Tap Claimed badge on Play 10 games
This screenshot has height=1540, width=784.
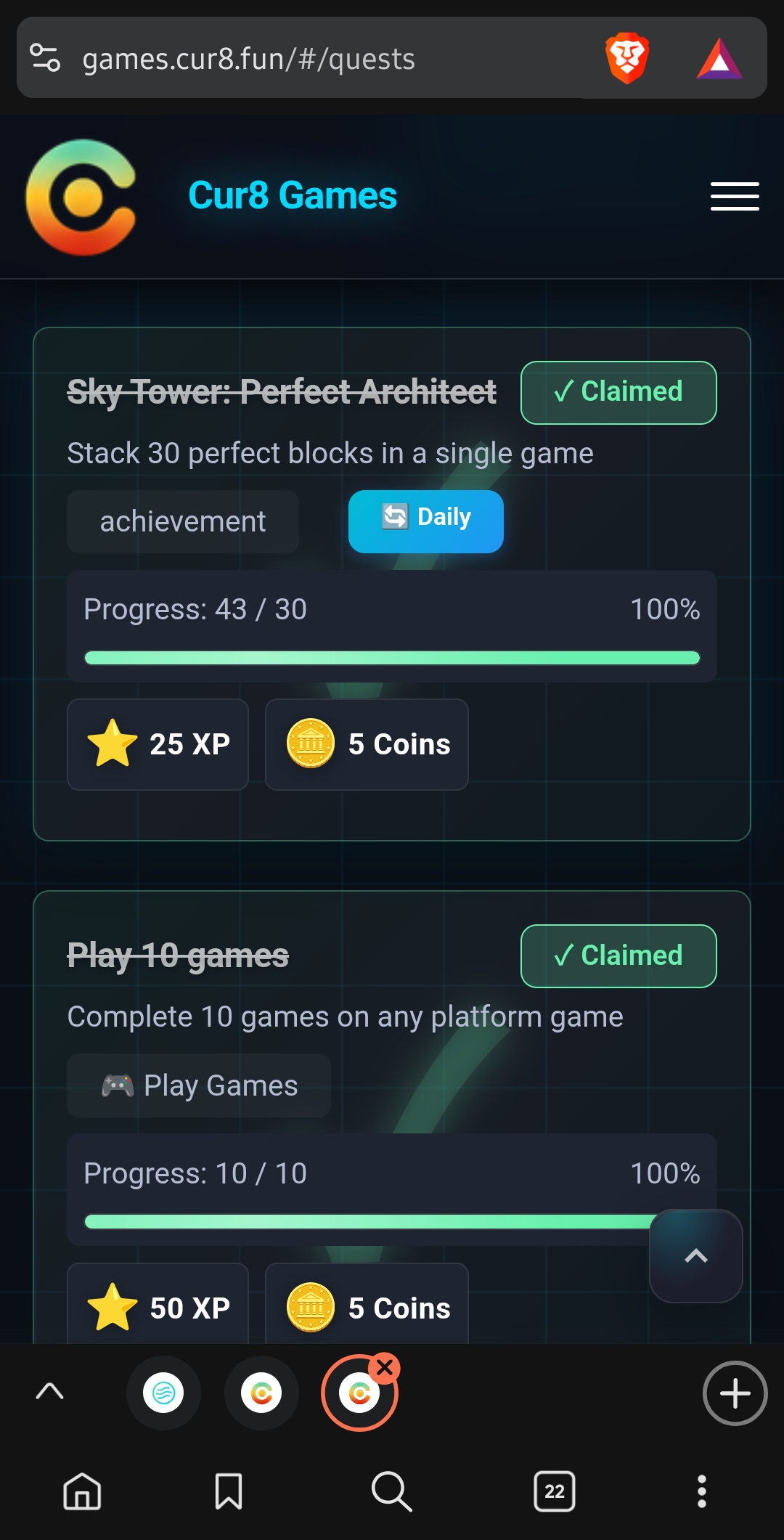pos(618,956)
